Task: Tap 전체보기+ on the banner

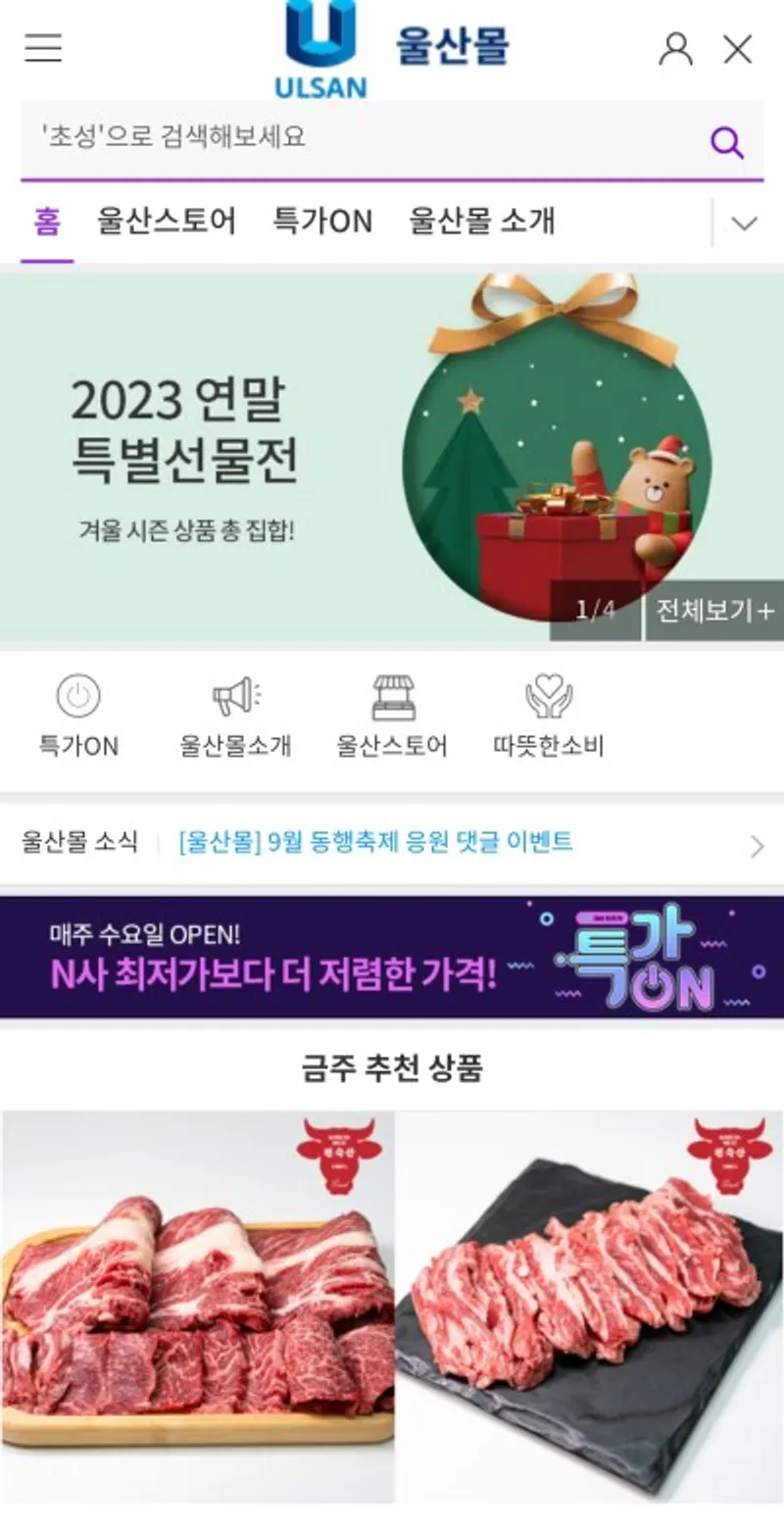Action: click(x=714, y=611)
